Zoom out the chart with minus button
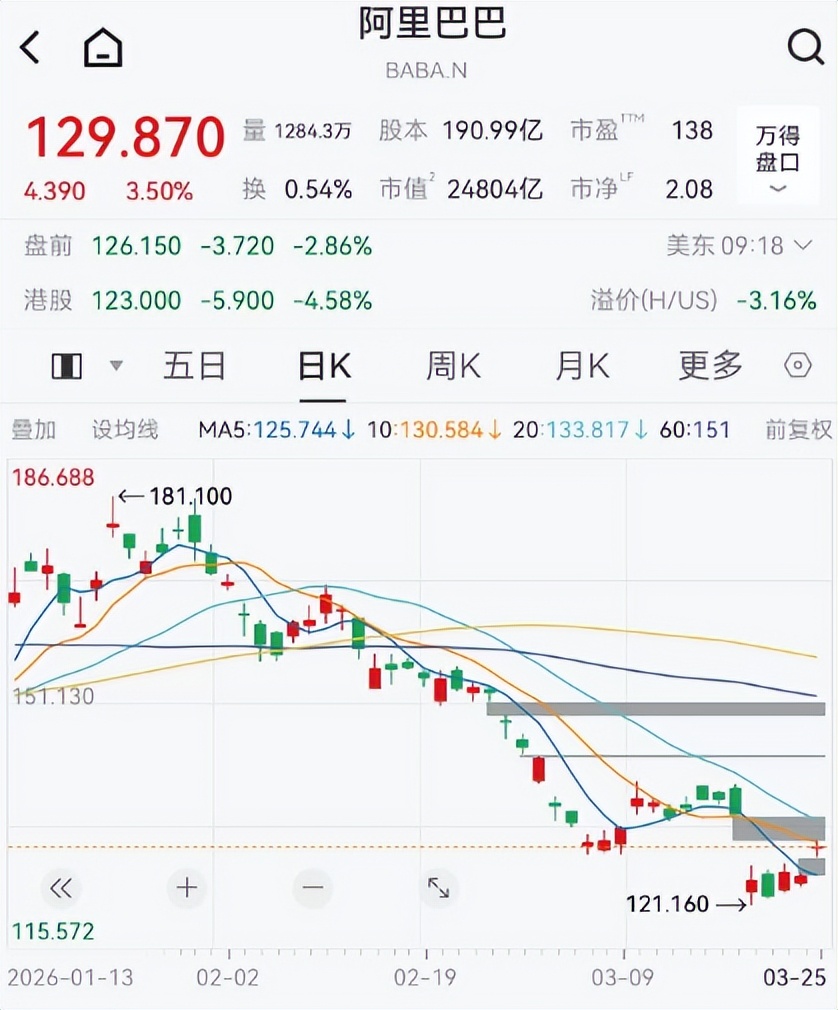This screenshot has height=1010, width=838. point(313,887)
